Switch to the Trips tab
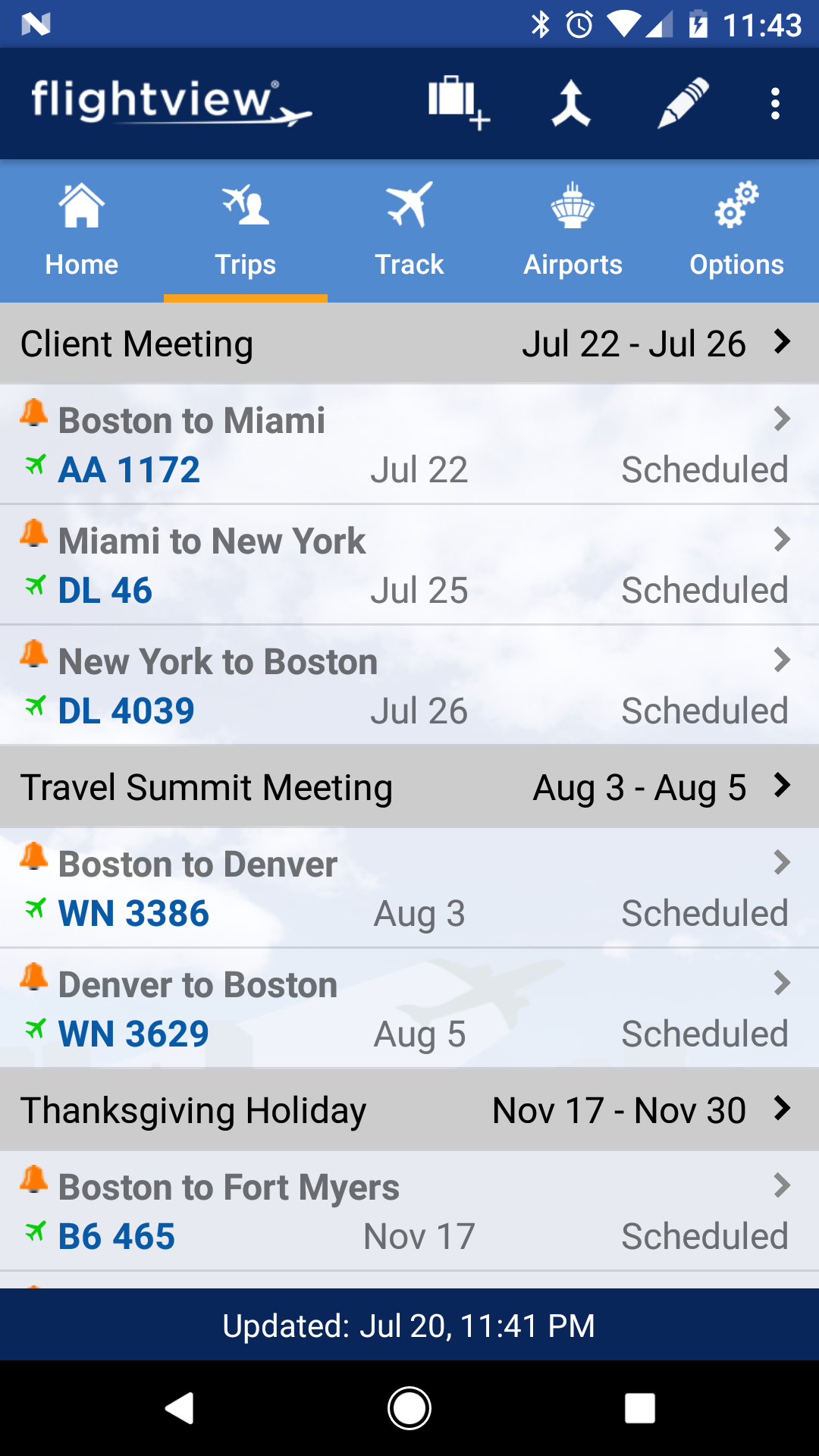 pos(245,231)
